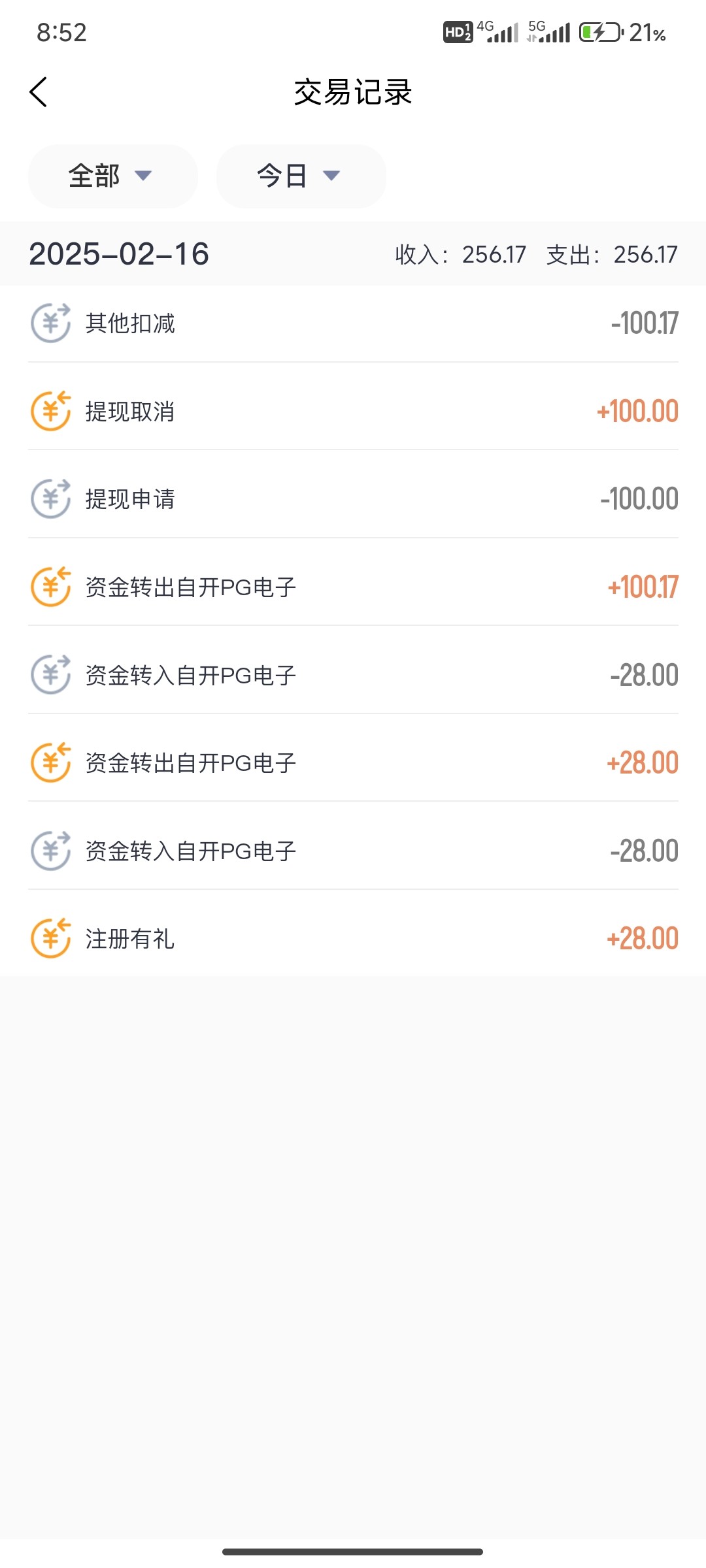This screenshot has width=706, height=1568.
Task: Open the 今日 date range dropdown
Action: click(x=300, y=176)
